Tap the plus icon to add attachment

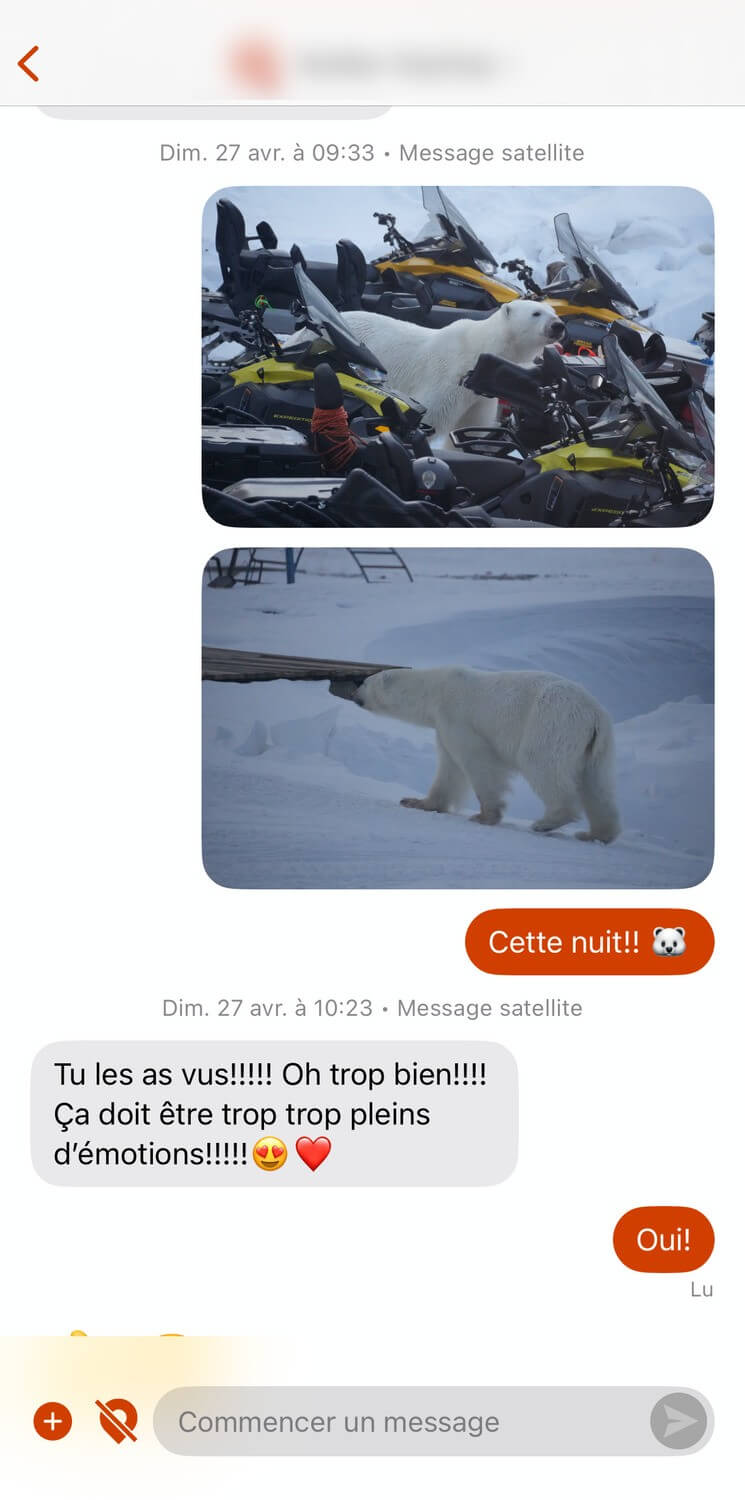[53, 1421]
